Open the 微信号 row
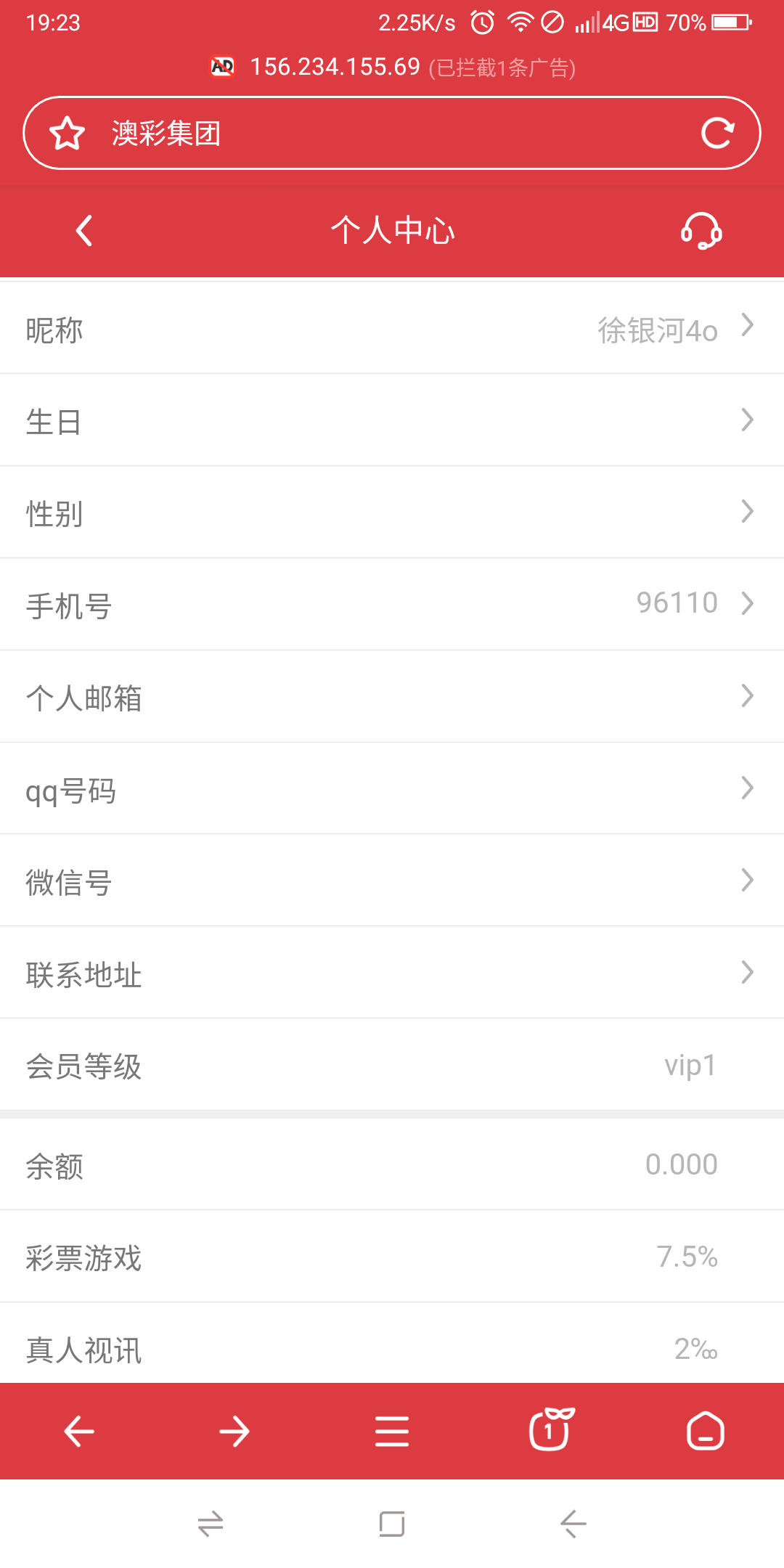The image size is (784, 1568). pyautogui.click(x=392, y=881)
